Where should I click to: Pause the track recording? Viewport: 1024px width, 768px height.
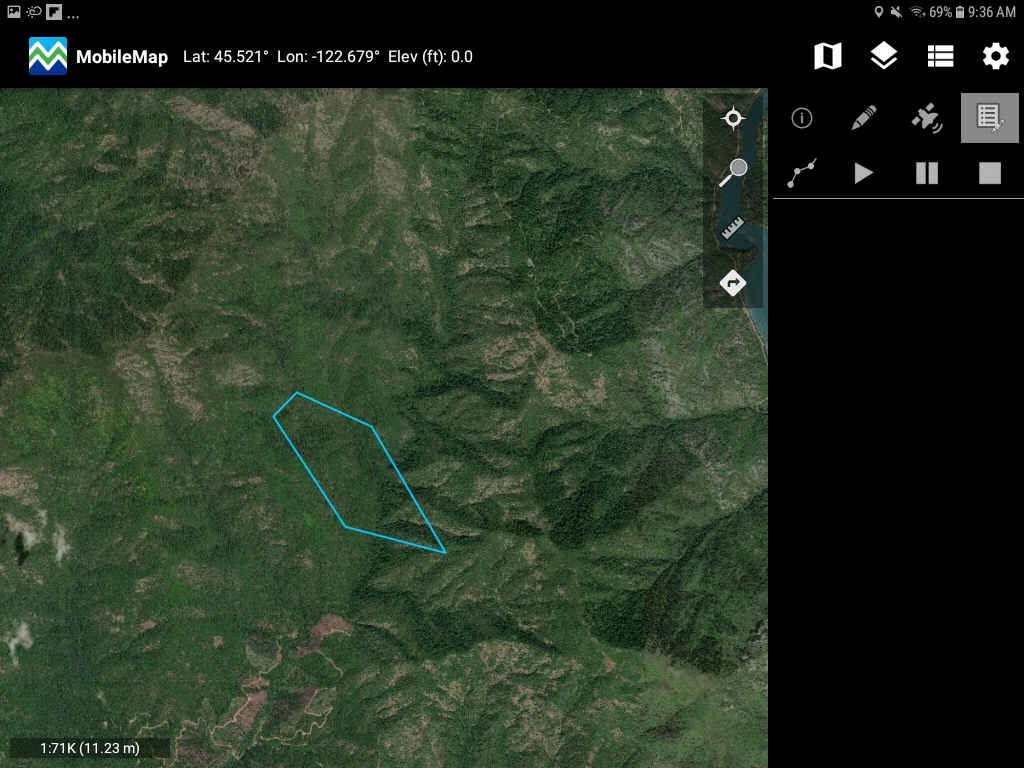coord(927,174)
